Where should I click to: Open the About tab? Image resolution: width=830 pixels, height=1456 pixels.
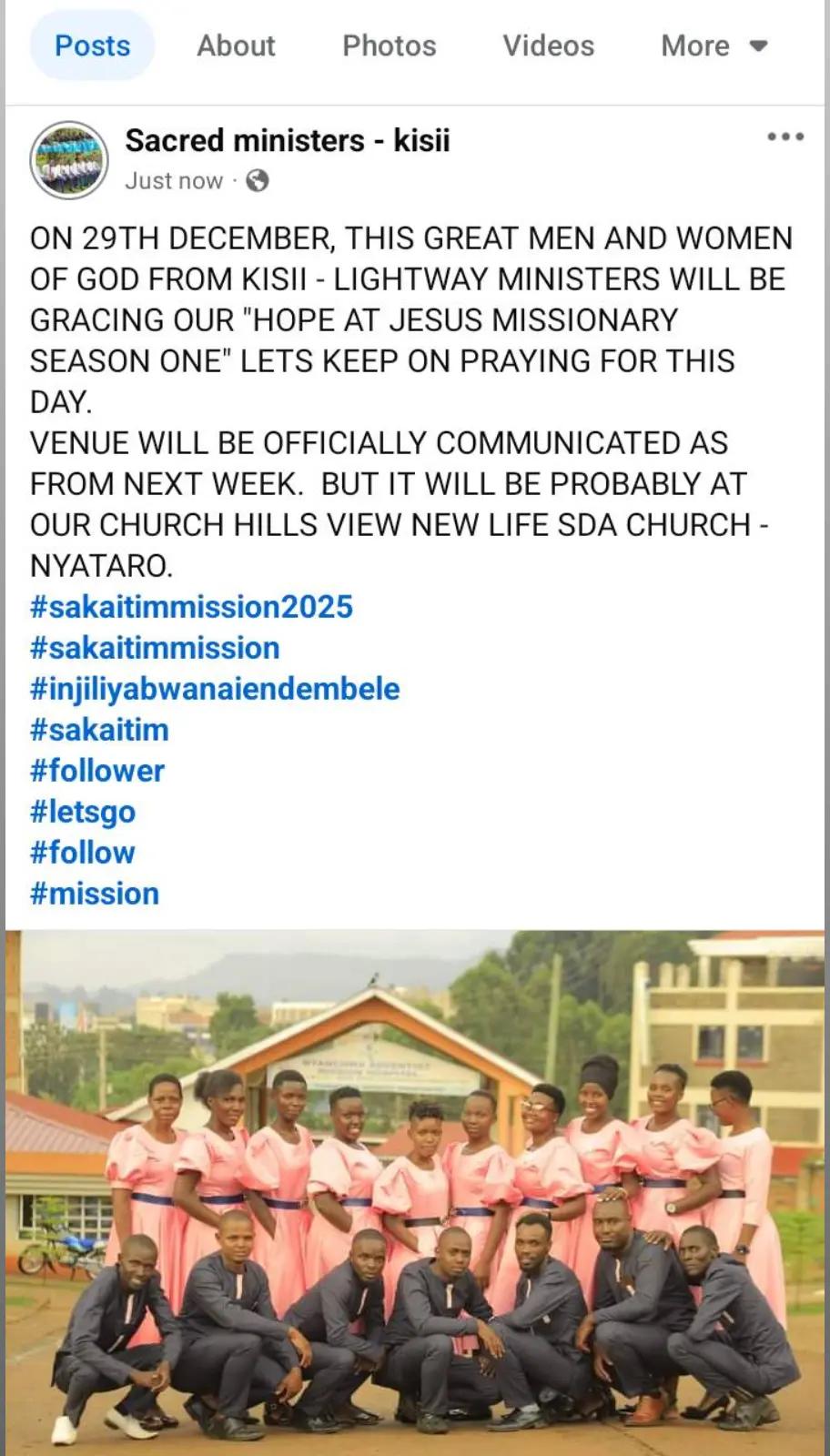pos(236,45)
